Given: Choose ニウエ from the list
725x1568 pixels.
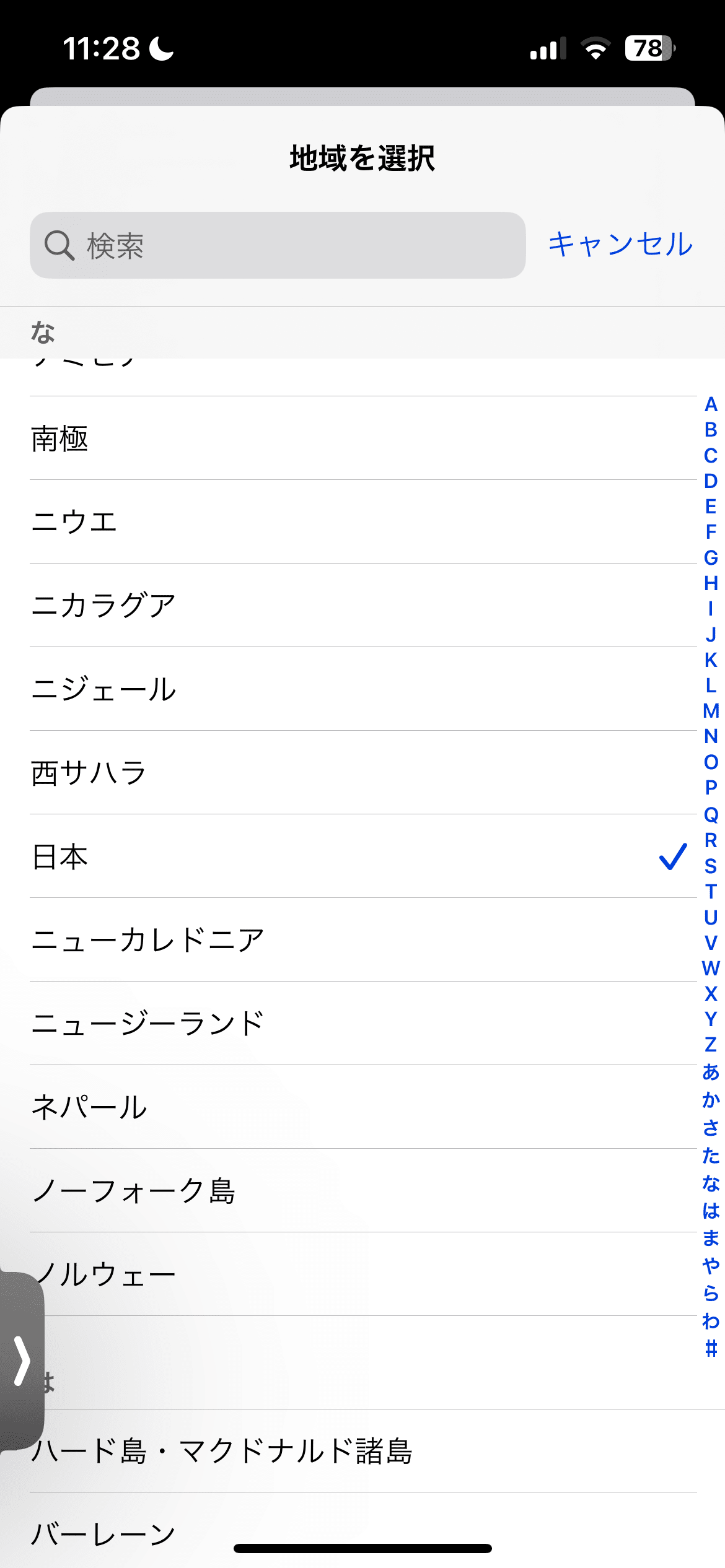Looking at the screenshot, I should (x=363, y=522).
